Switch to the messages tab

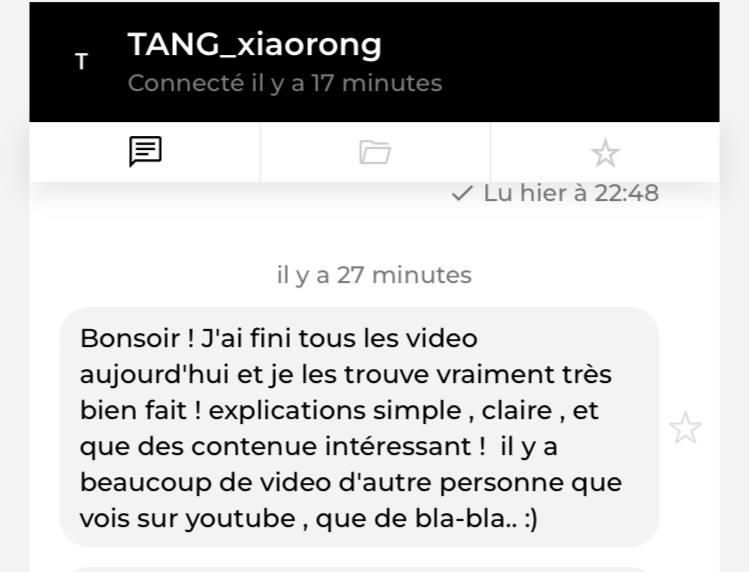point(145,152)
